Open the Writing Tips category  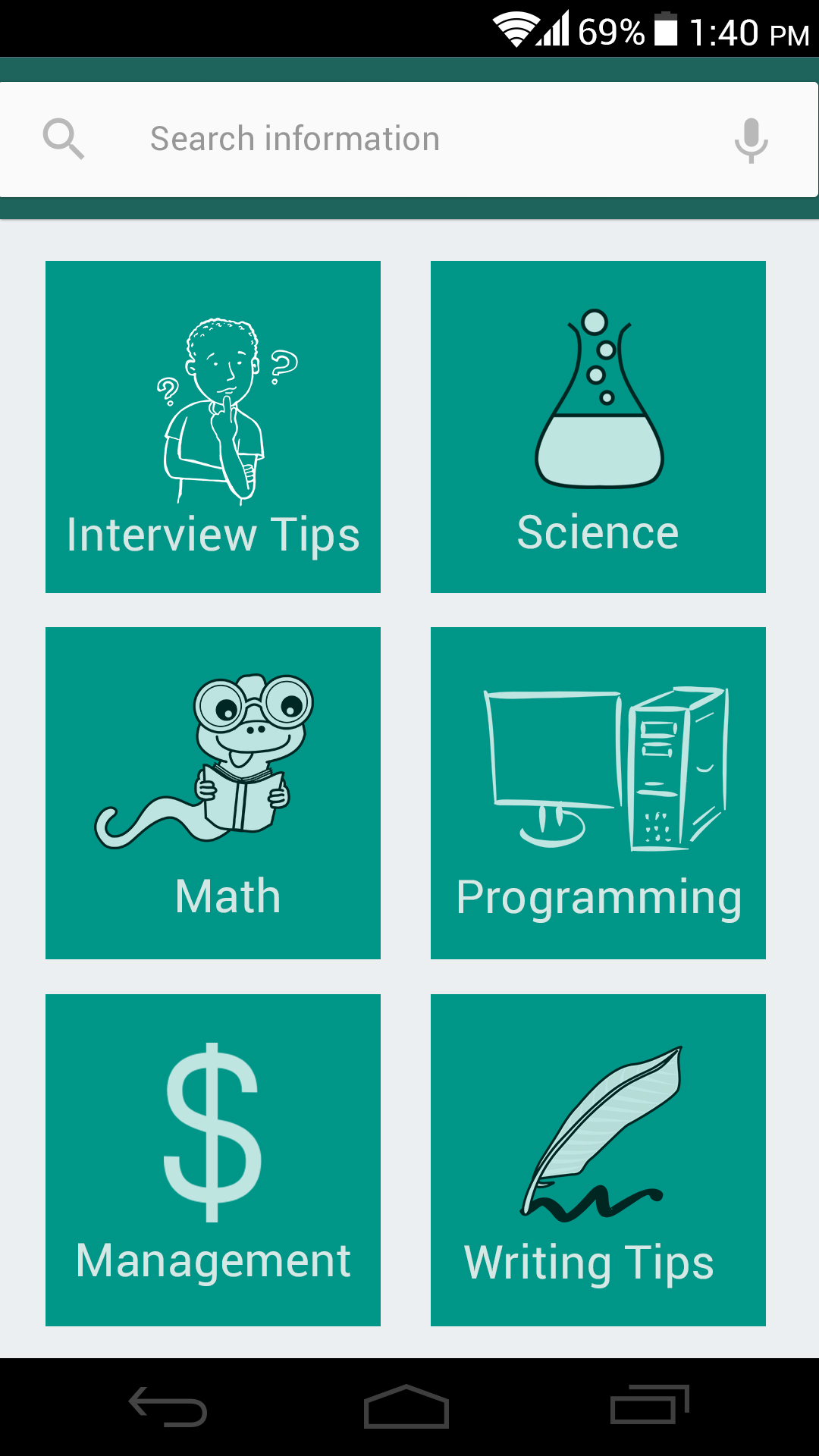pyautogui.click(x=598, y=1160)
